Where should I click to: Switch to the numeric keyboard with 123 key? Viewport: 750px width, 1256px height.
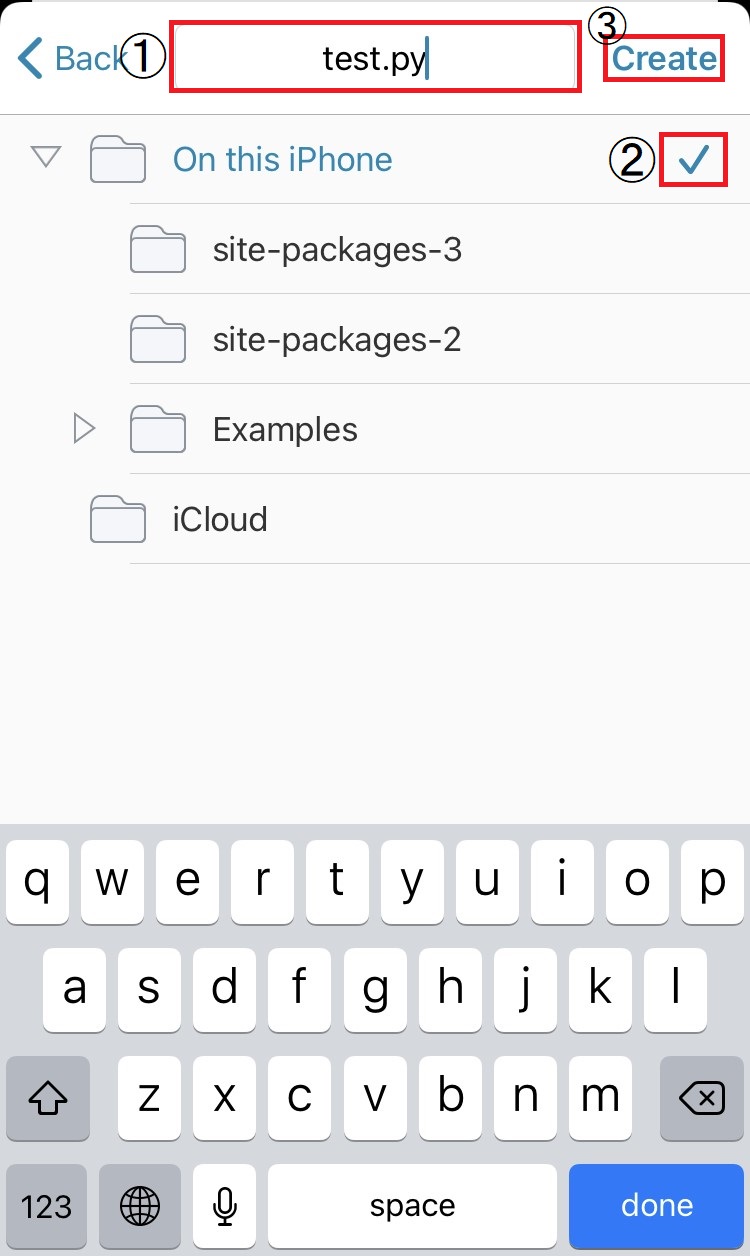(x=46, y=1206)
